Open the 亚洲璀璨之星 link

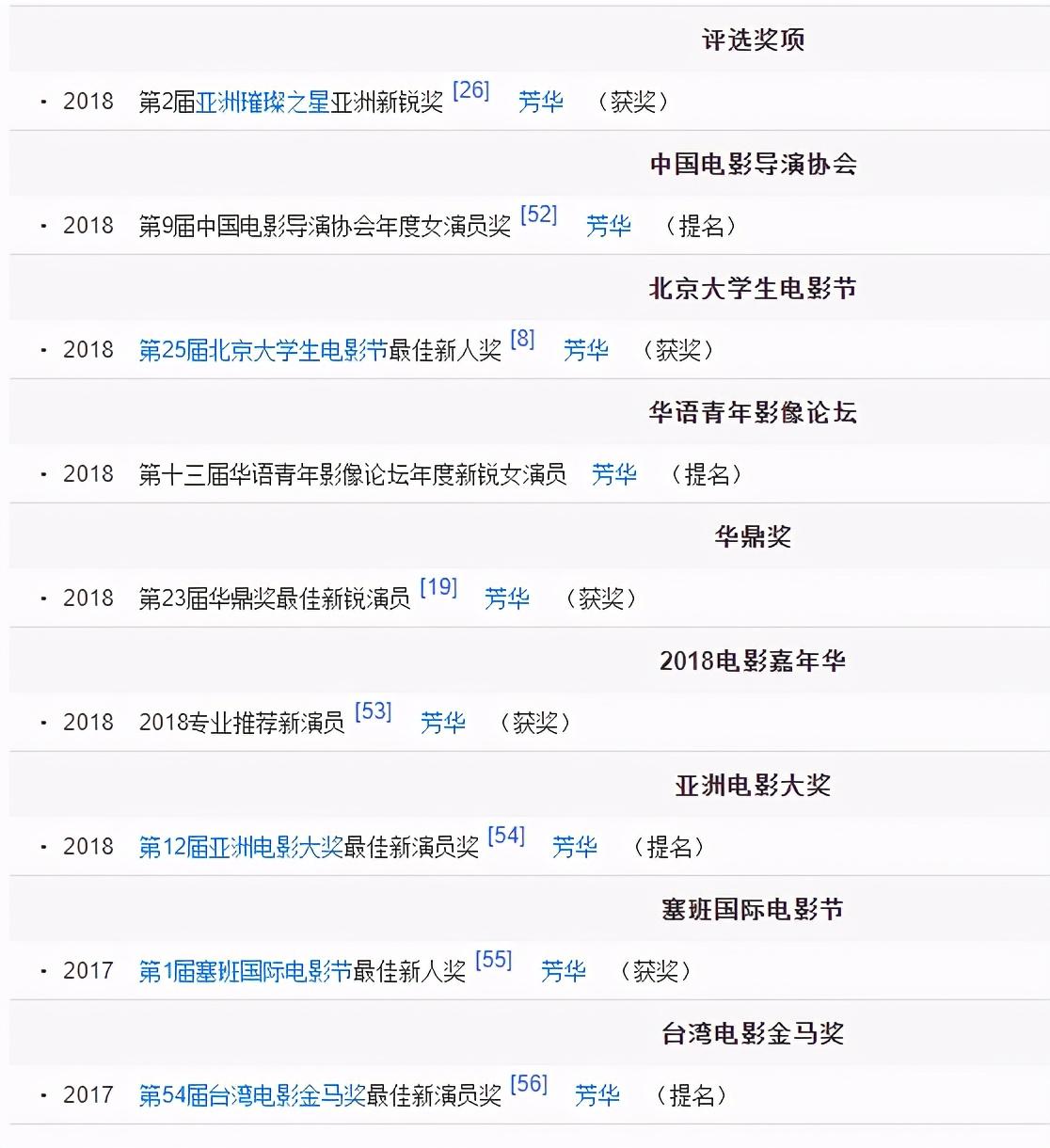tap(262, 102)
